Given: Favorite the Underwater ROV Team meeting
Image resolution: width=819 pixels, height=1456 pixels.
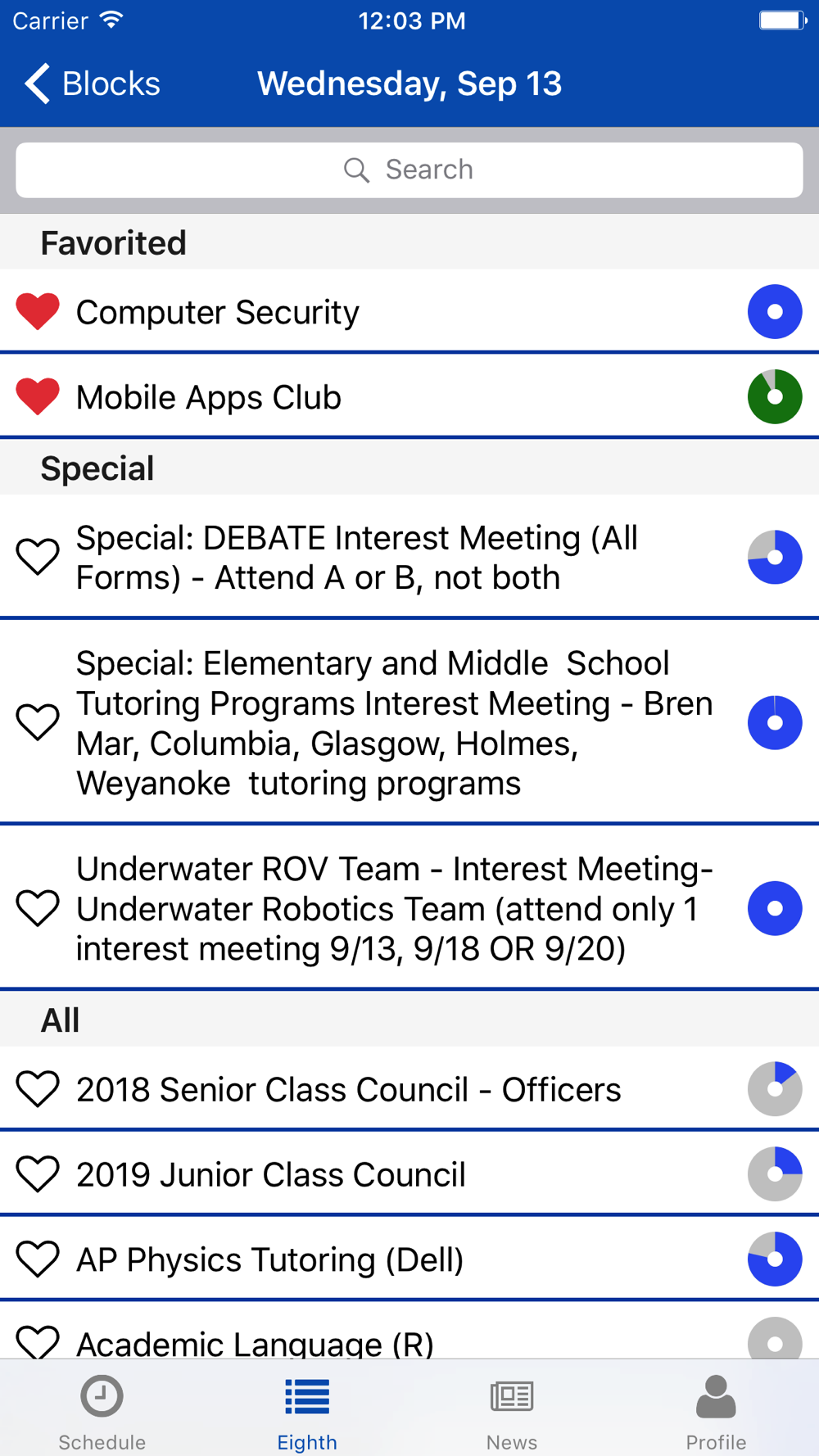Looking at the screenshot, I should (38, 909).
